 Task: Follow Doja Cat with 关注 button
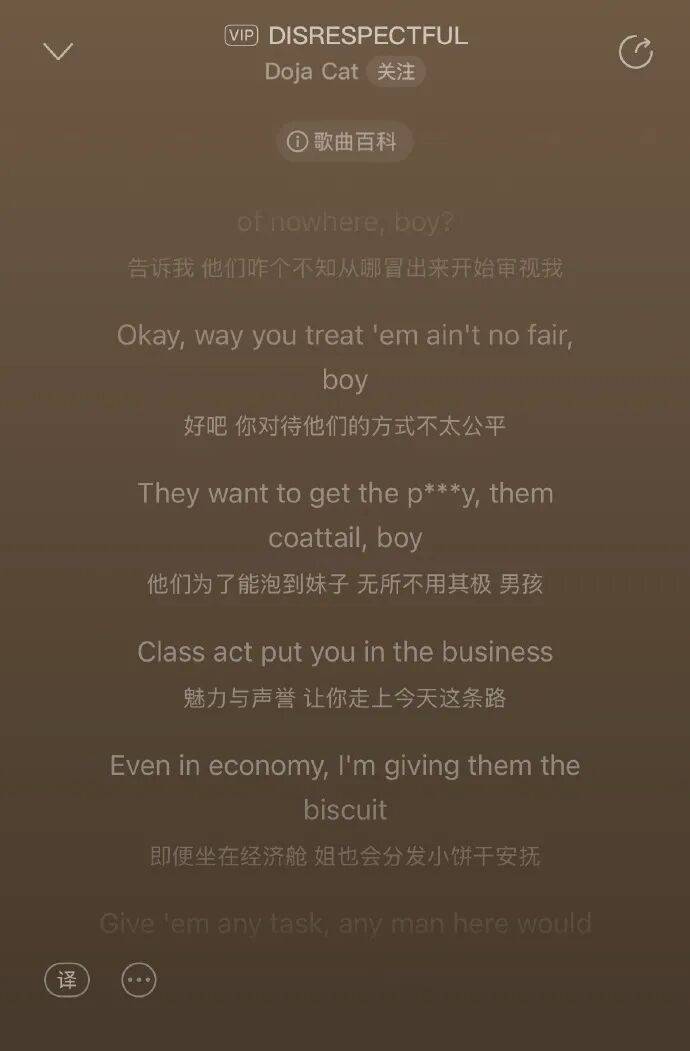point(396,72)
